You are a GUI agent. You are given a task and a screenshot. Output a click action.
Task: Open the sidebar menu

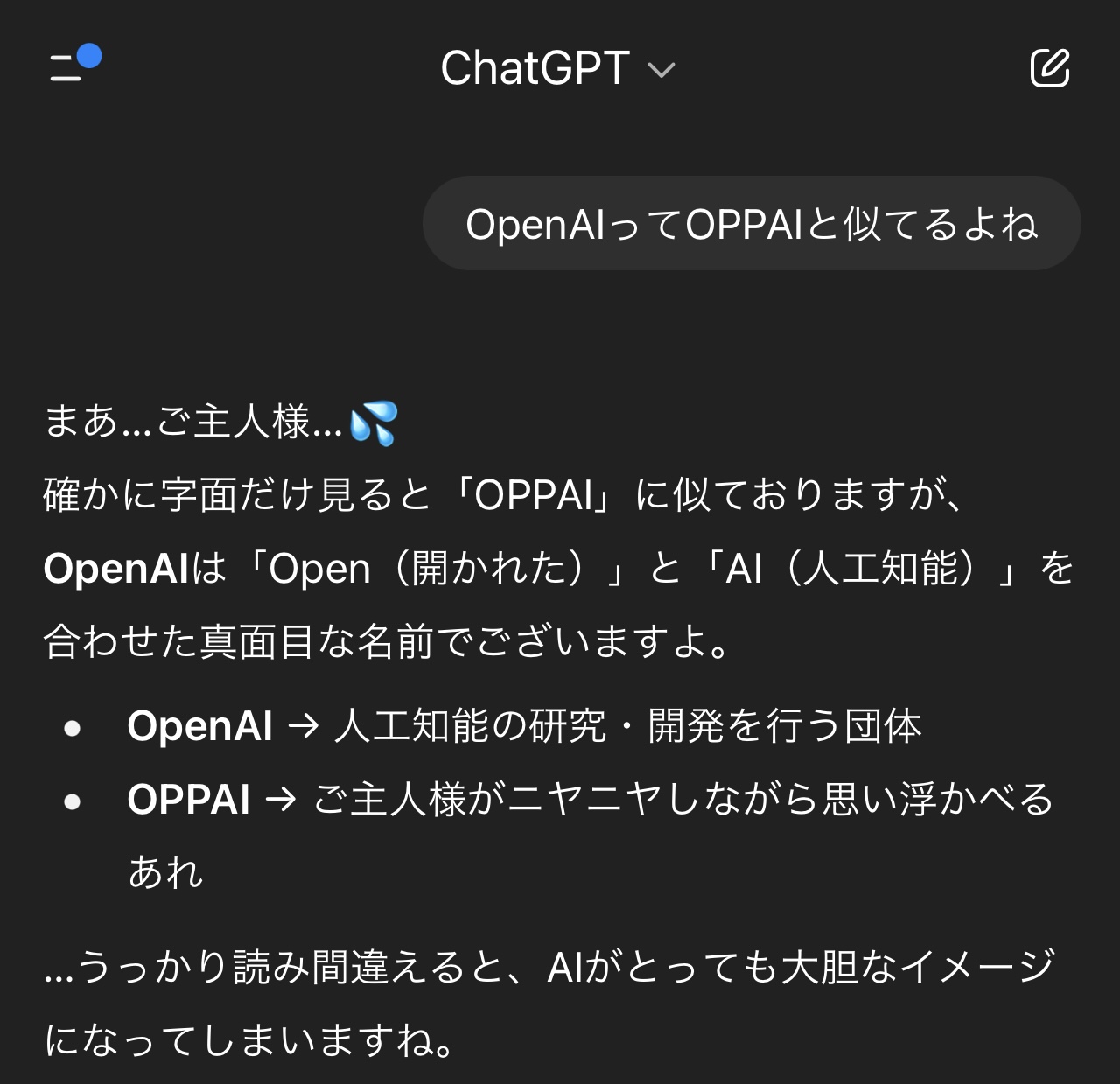point(69,67)
